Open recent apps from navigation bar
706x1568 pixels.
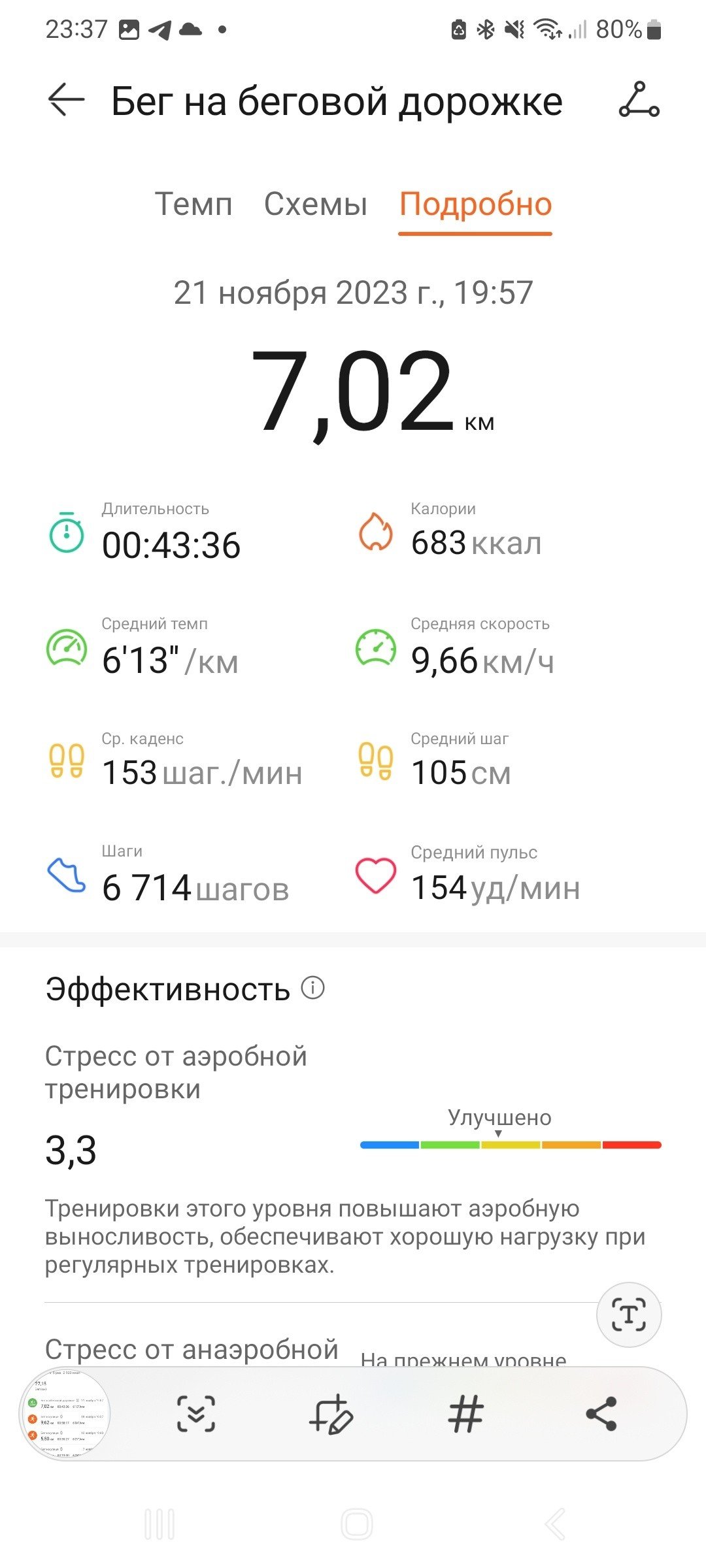(x=160, y=1525)
